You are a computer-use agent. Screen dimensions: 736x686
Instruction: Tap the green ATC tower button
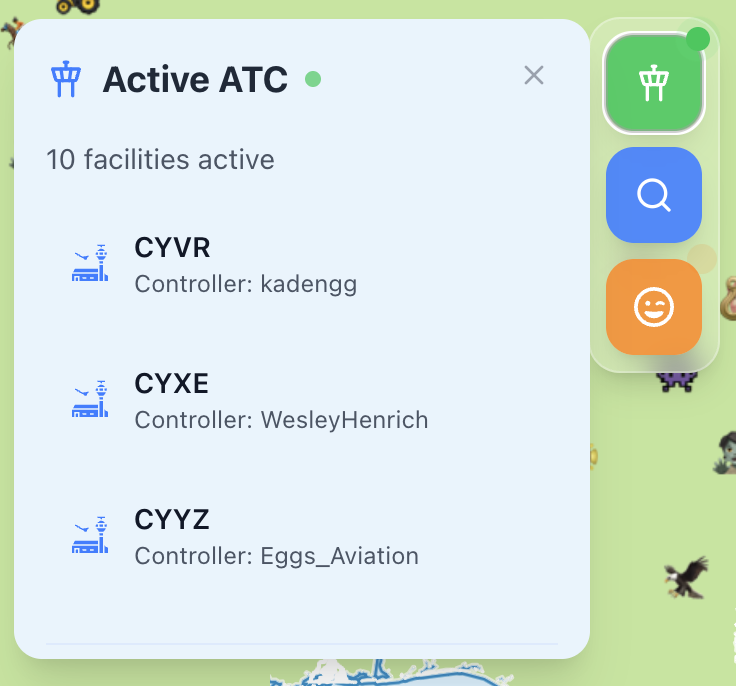(654, 84)
